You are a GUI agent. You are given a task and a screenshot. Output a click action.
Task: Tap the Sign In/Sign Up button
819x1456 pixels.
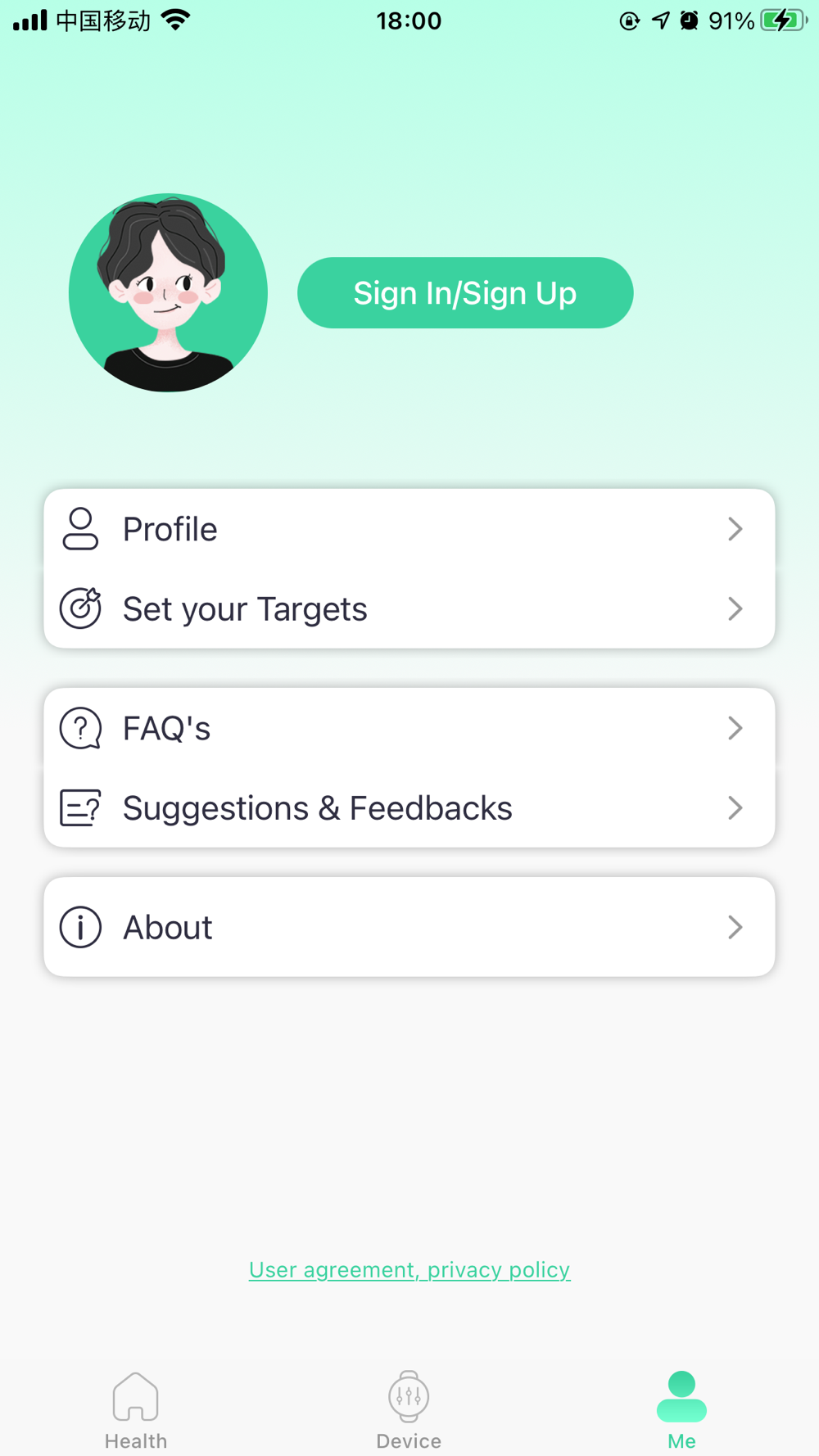[x=465, y=293]
